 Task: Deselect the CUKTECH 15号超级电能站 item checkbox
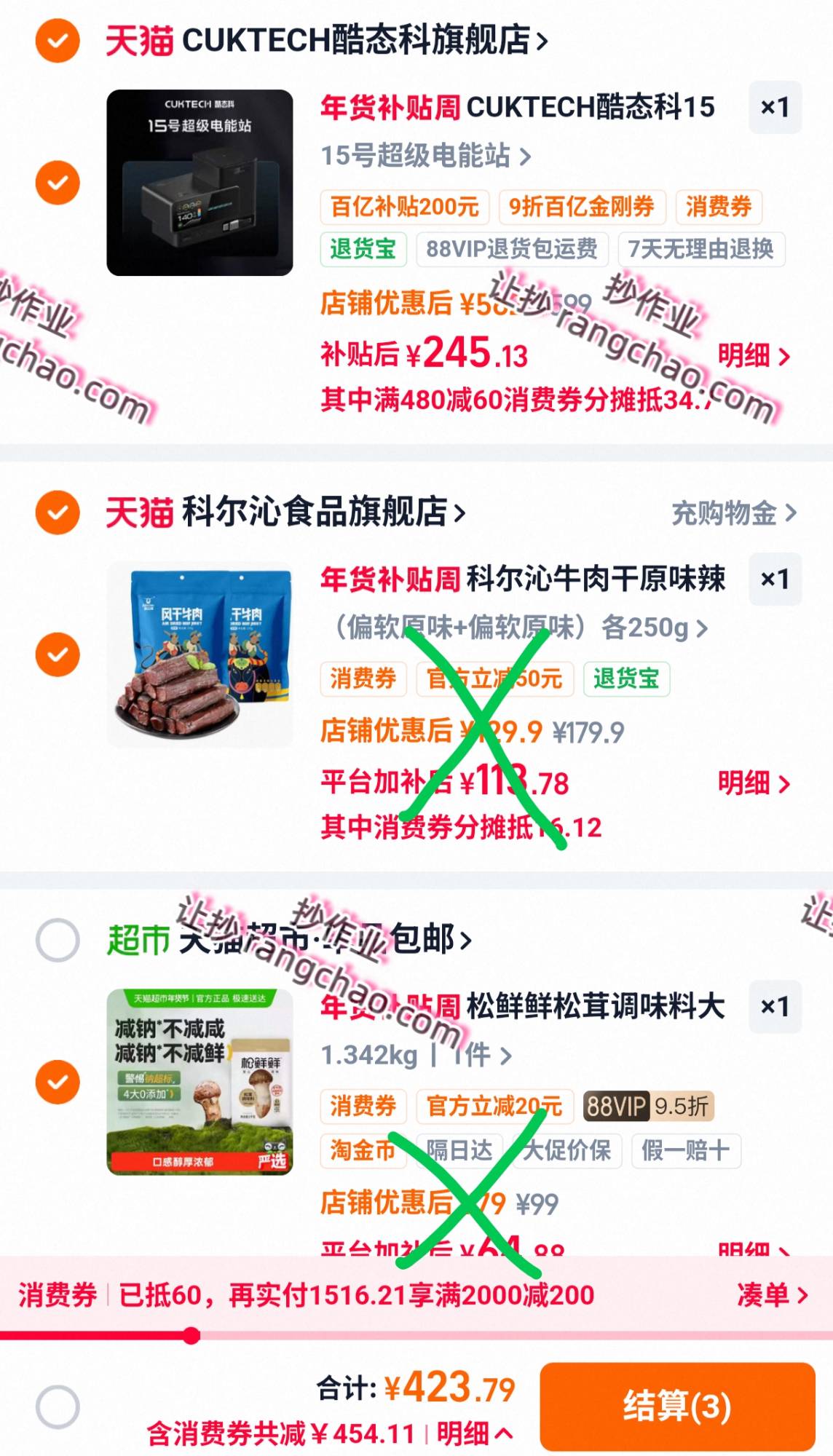tap(58, 182)
